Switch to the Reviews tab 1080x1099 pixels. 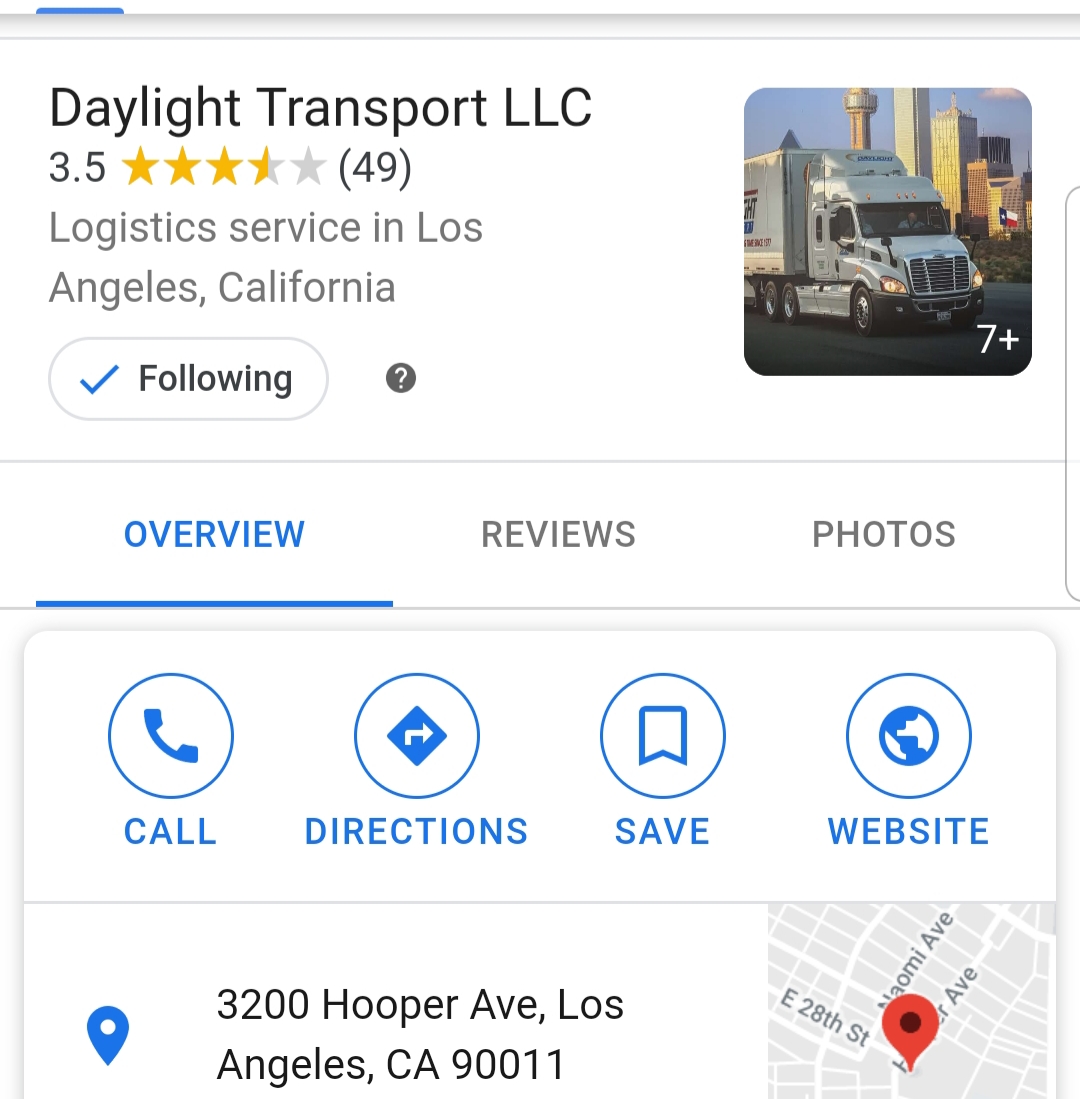point(558,535)
